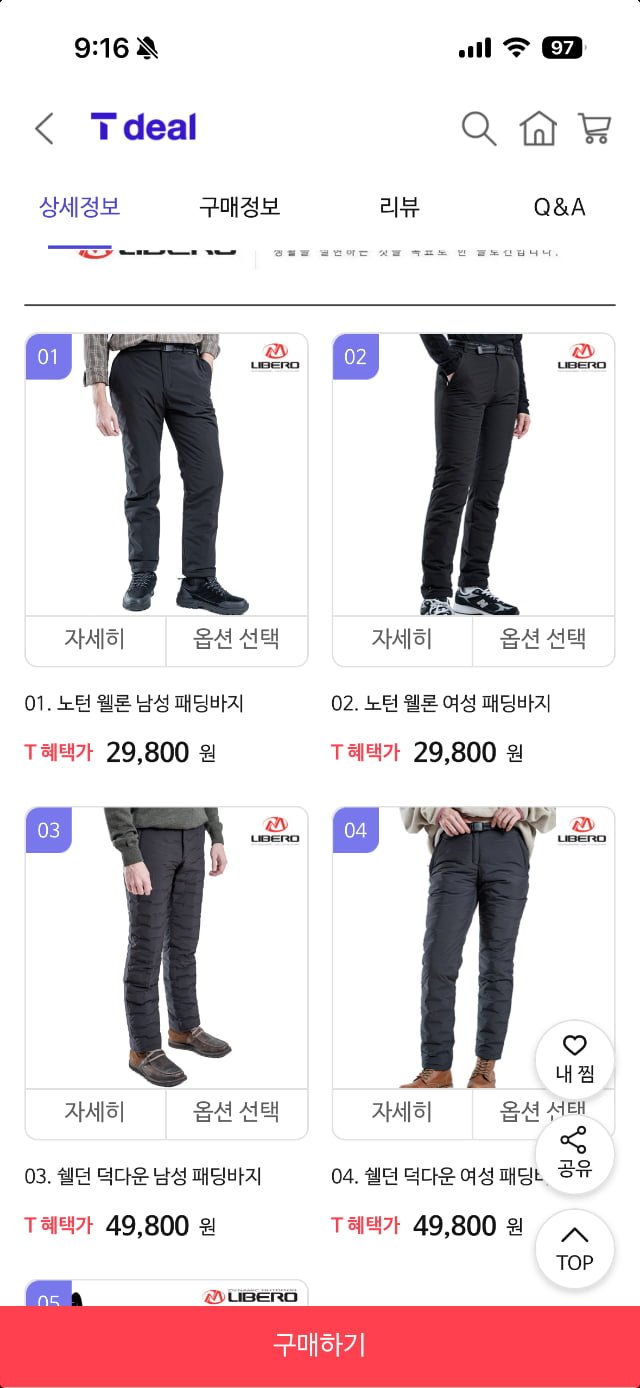This screenshot has width=640, height=1388.
Task: Open the search magnifier icon
Action: pyautogui.click(x=478, y=129)
